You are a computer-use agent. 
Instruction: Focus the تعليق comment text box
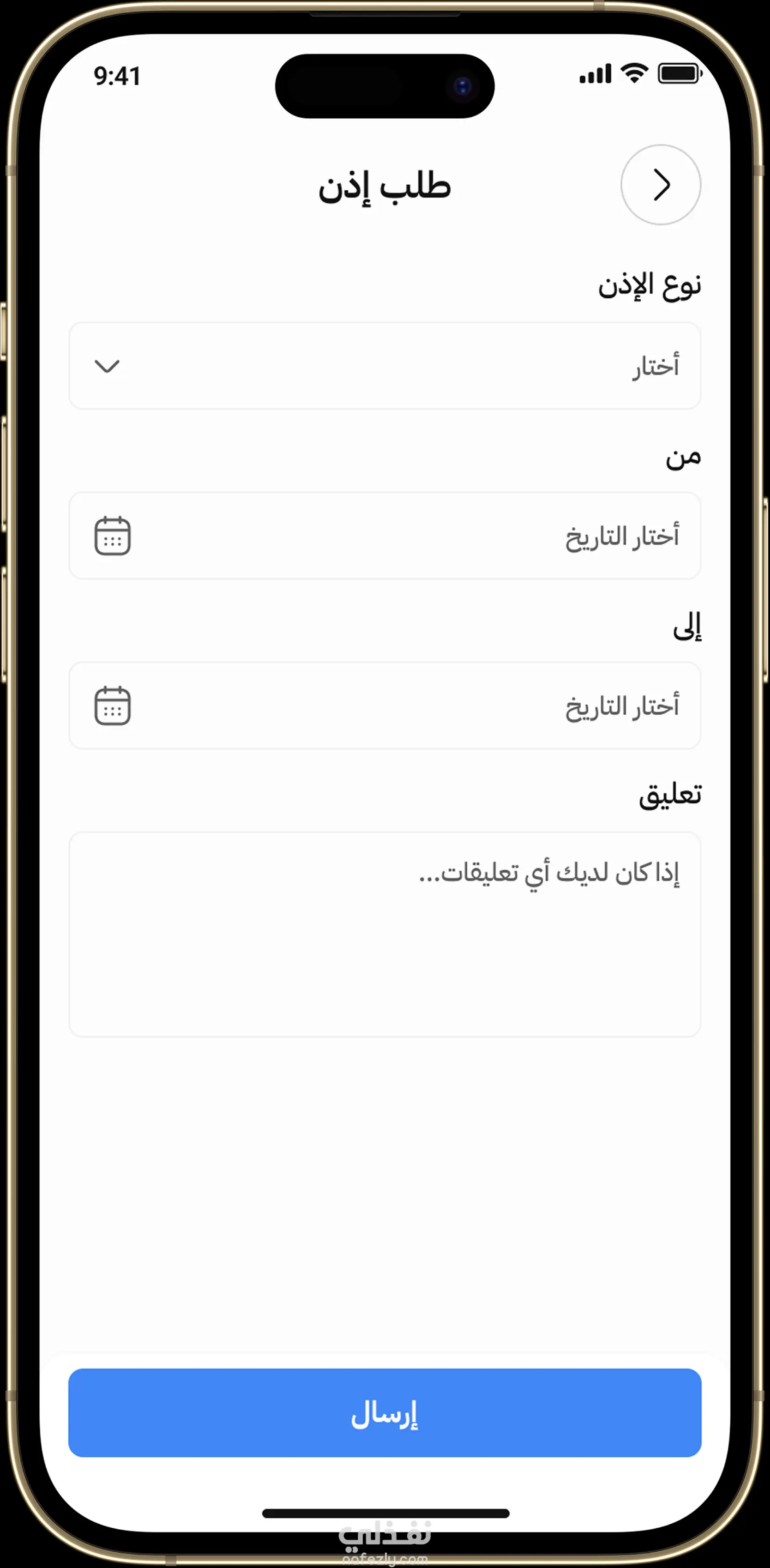pyautogui.click(x=385, y=935)
